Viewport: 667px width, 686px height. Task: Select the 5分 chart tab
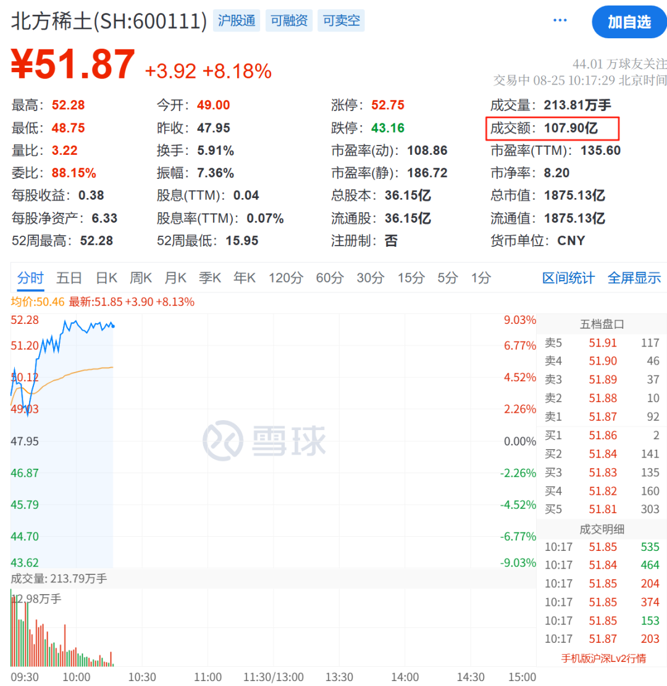tap(447, 278)
